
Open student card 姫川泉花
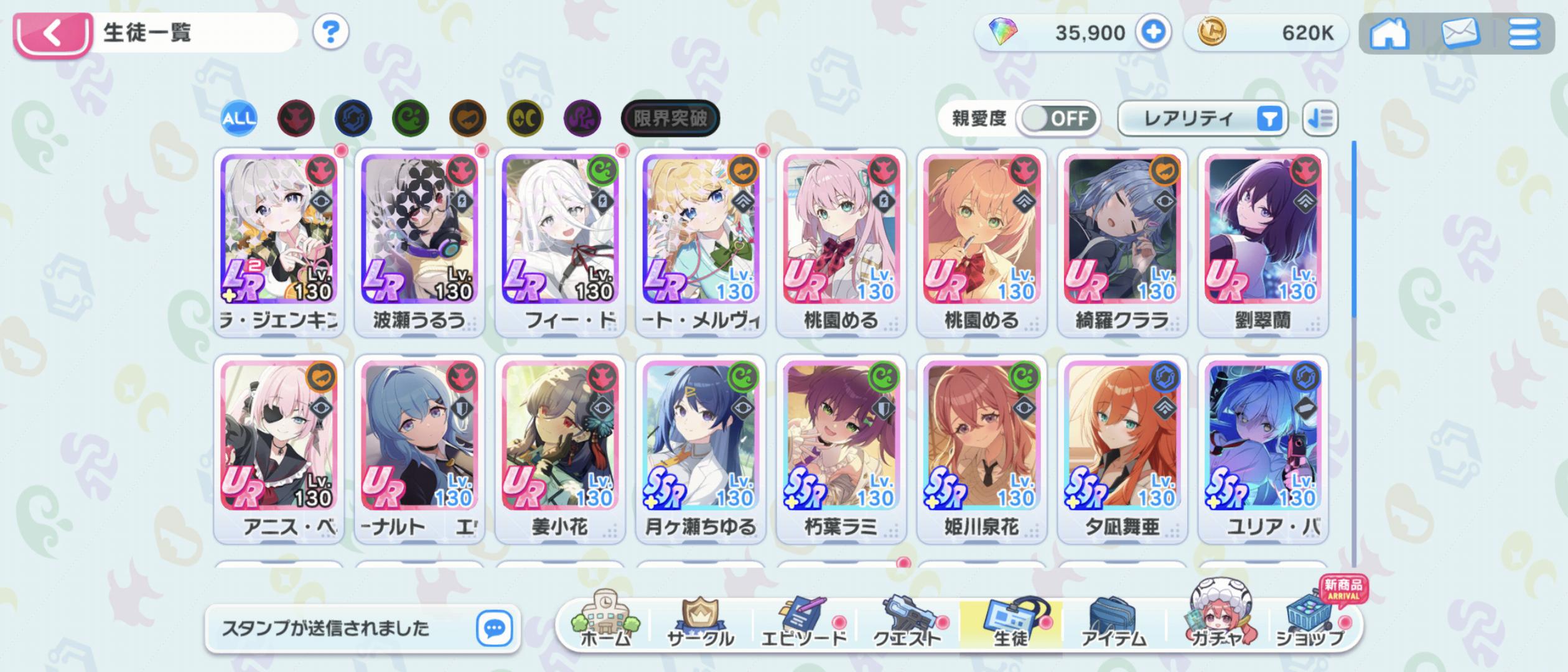coord(981,449)
